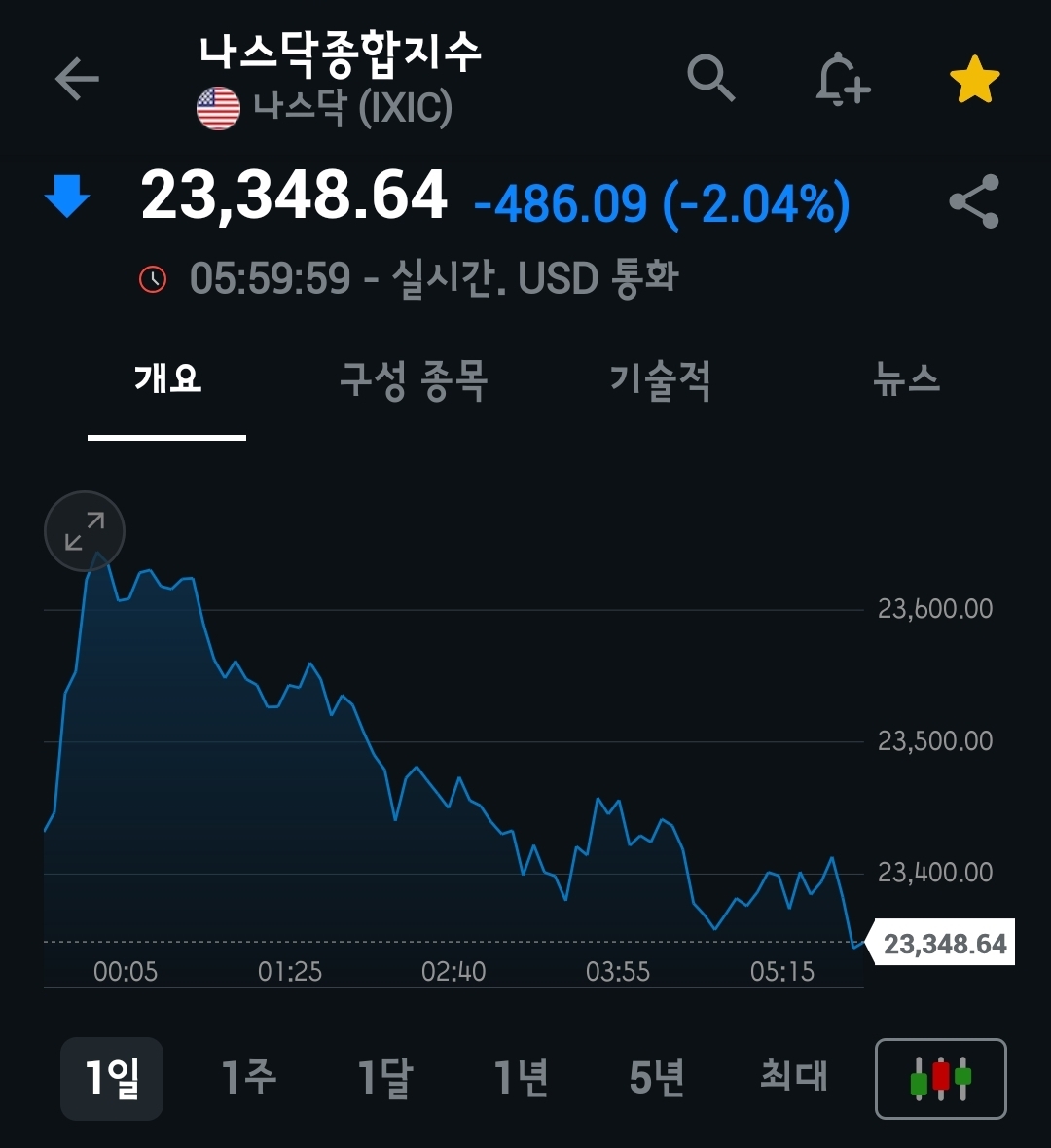View the 뉴스 tab

[906, 379]
